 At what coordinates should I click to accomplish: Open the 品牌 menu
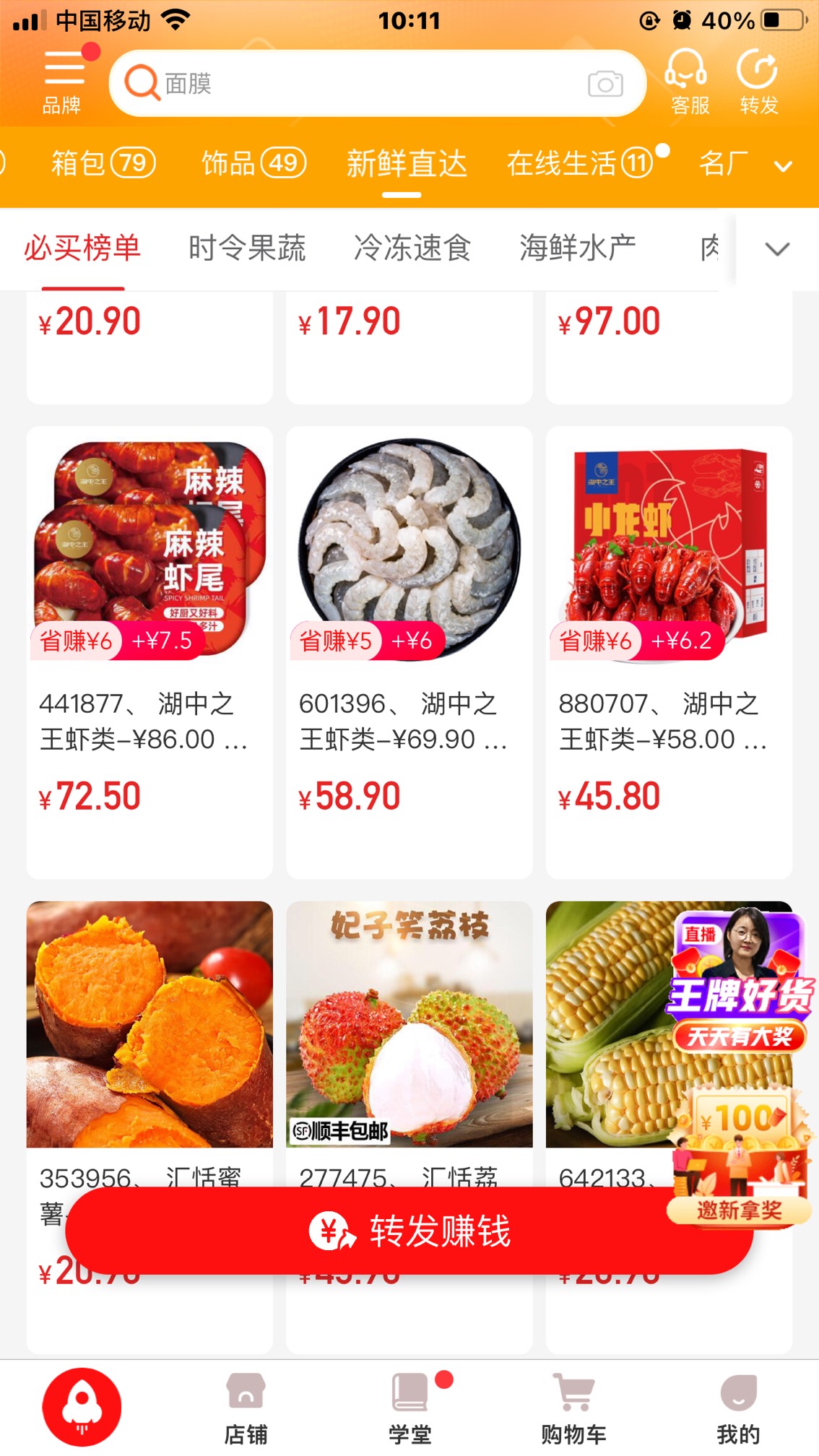pyautogui.click(x=63, y=82)
